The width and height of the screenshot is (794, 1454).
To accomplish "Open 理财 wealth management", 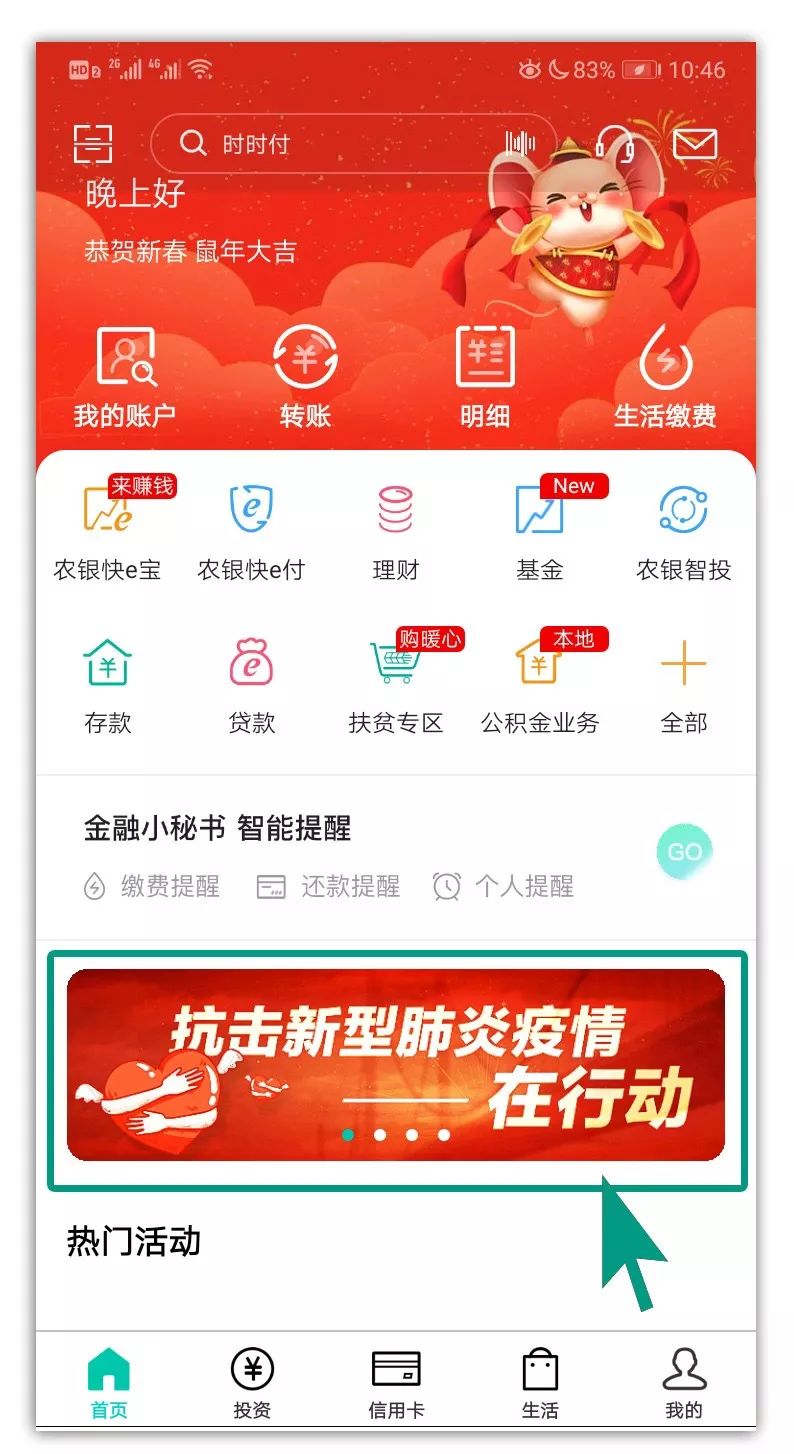I will tap(395, 530).
